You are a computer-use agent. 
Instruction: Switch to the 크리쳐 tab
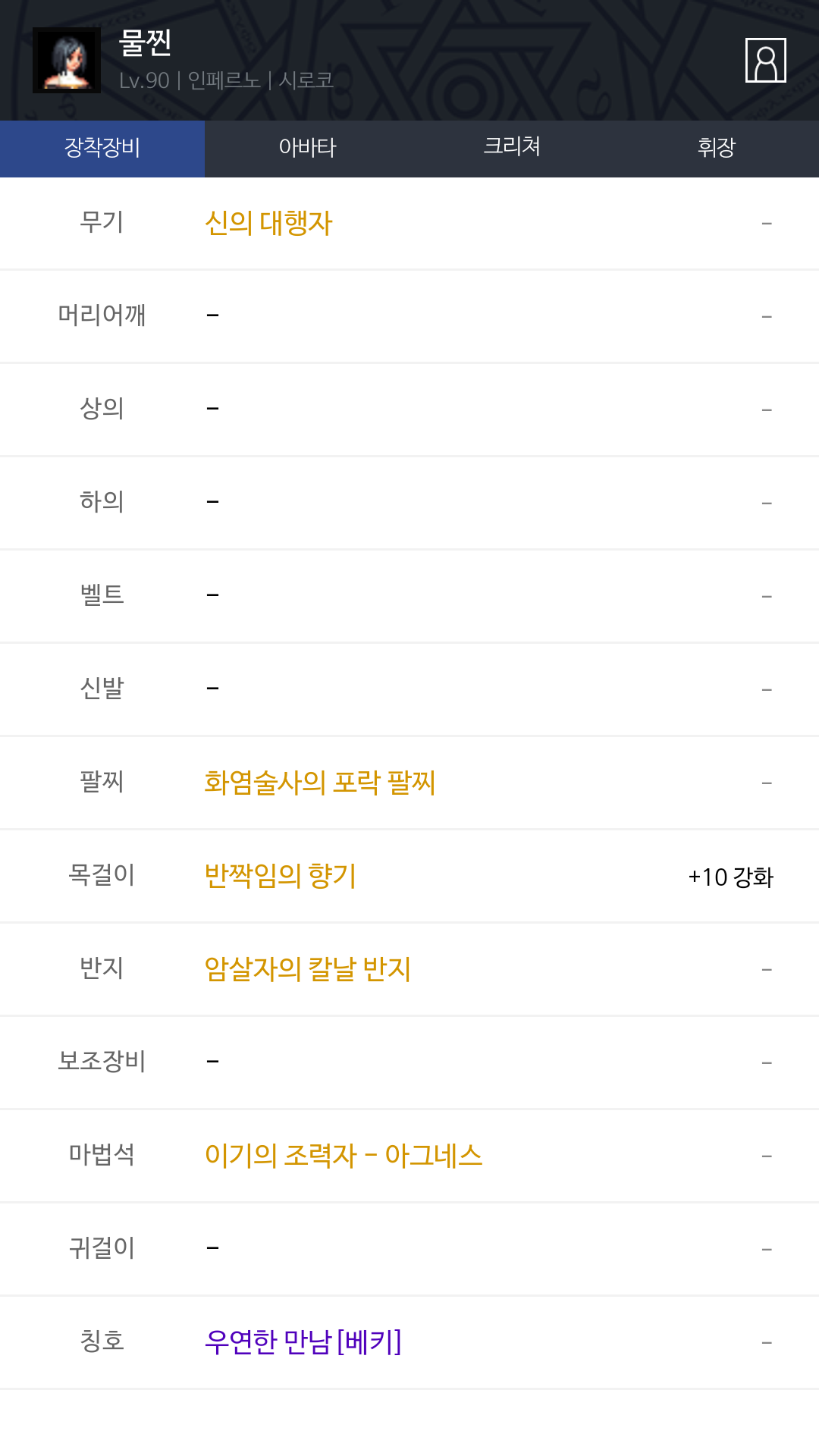tap(512, 149)
